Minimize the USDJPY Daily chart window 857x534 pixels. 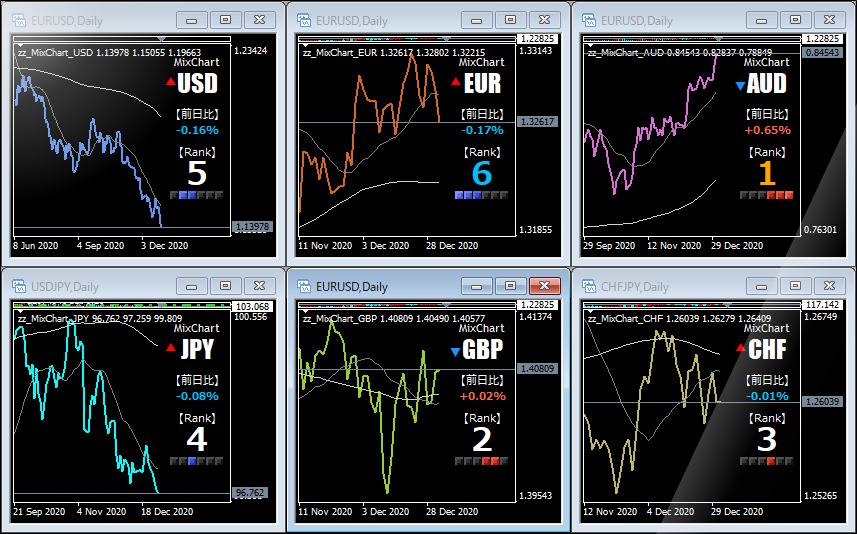(191, 286)
